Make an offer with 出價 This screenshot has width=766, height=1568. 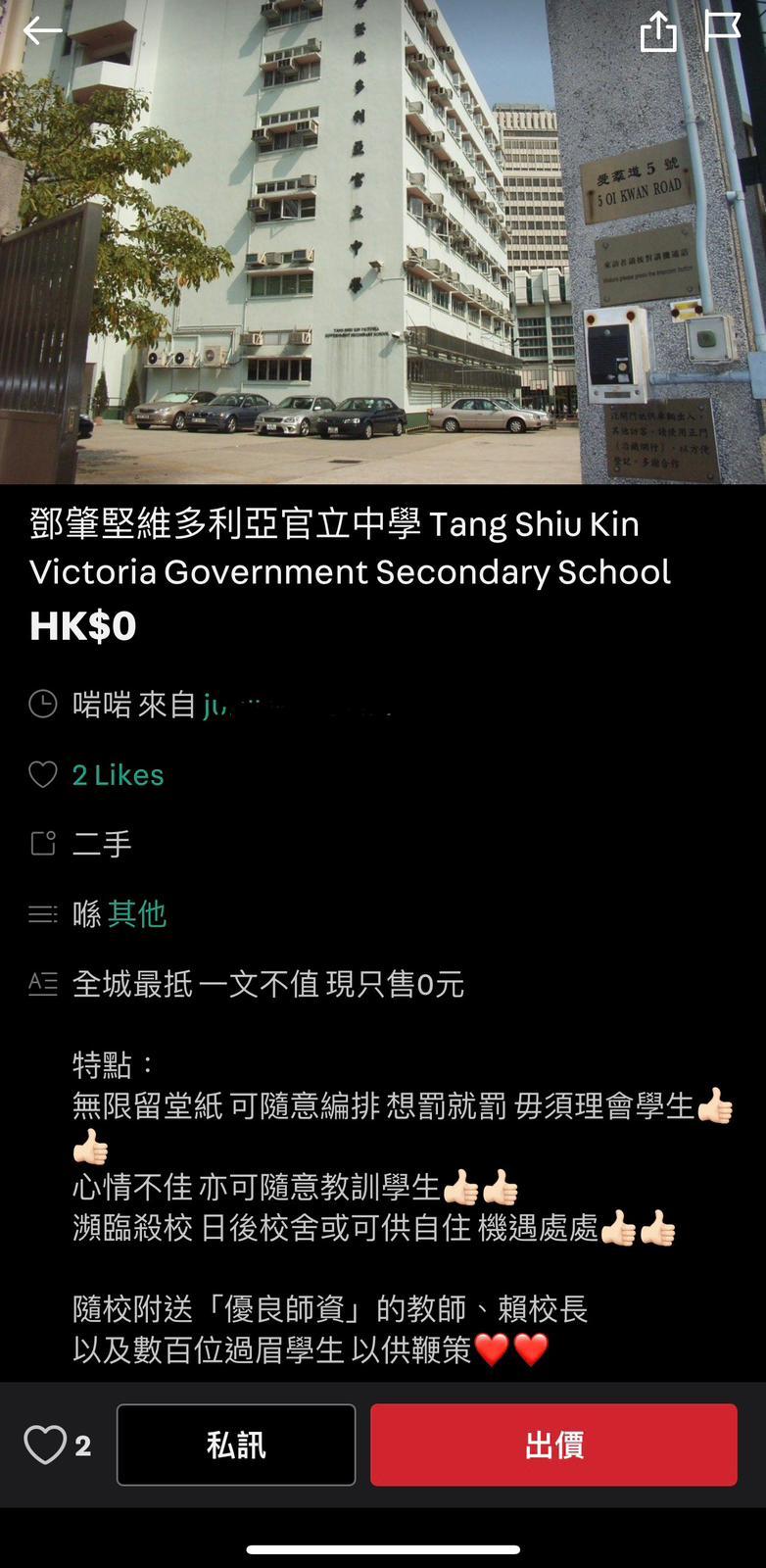[x=553, y=1445]
